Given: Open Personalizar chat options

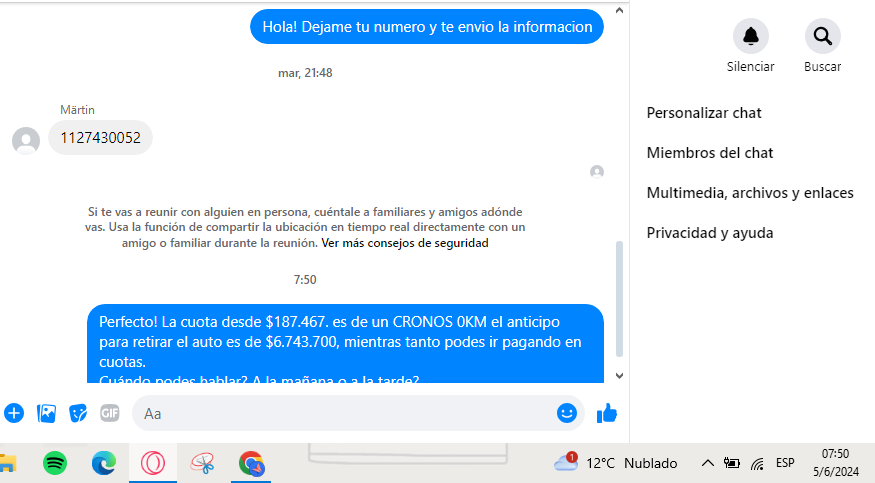Looking at the screenshot, I should click(x=704, y=113).
